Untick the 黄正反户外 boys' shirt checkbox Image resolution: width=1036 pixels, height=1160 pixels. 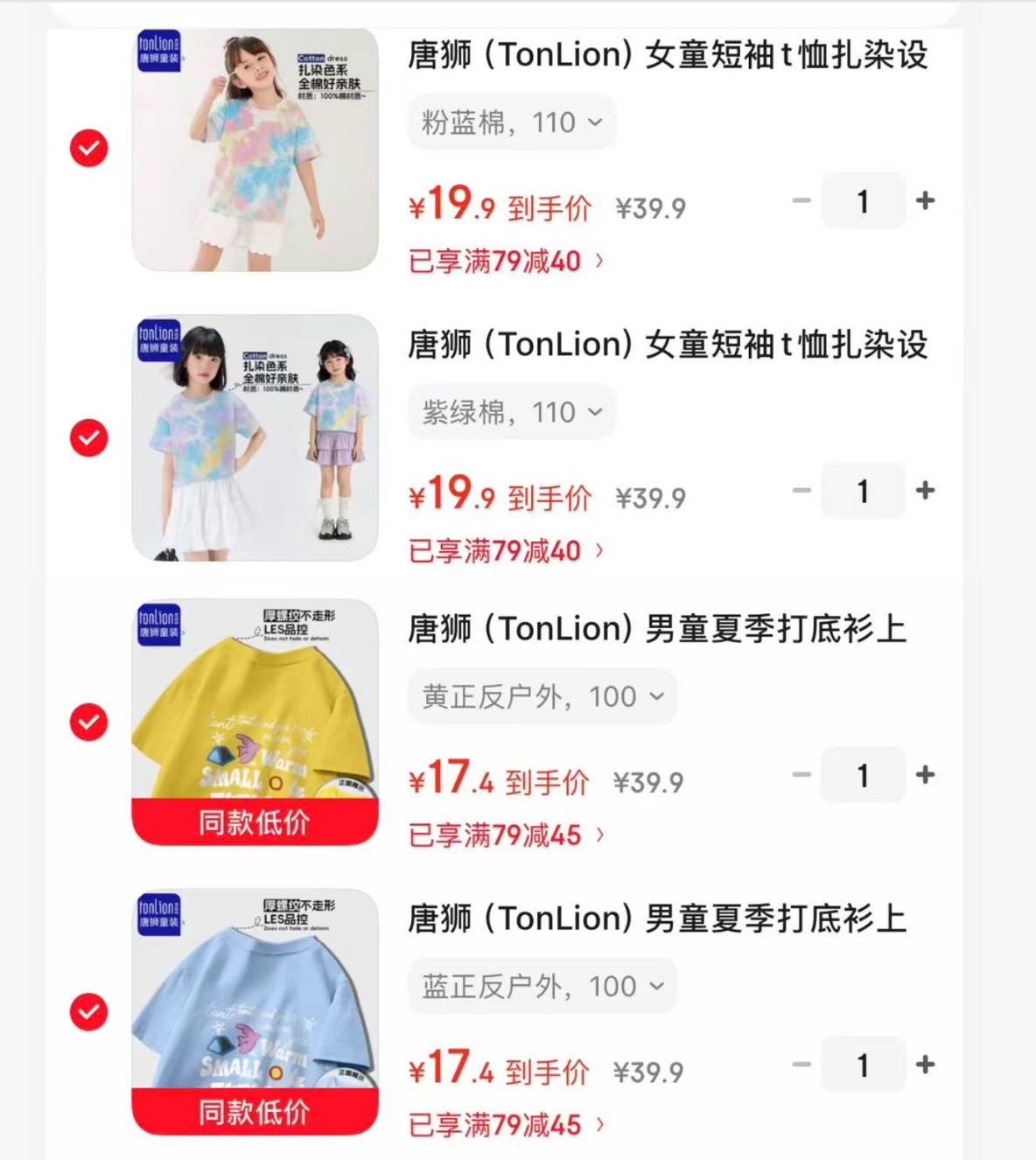(89, 722)
